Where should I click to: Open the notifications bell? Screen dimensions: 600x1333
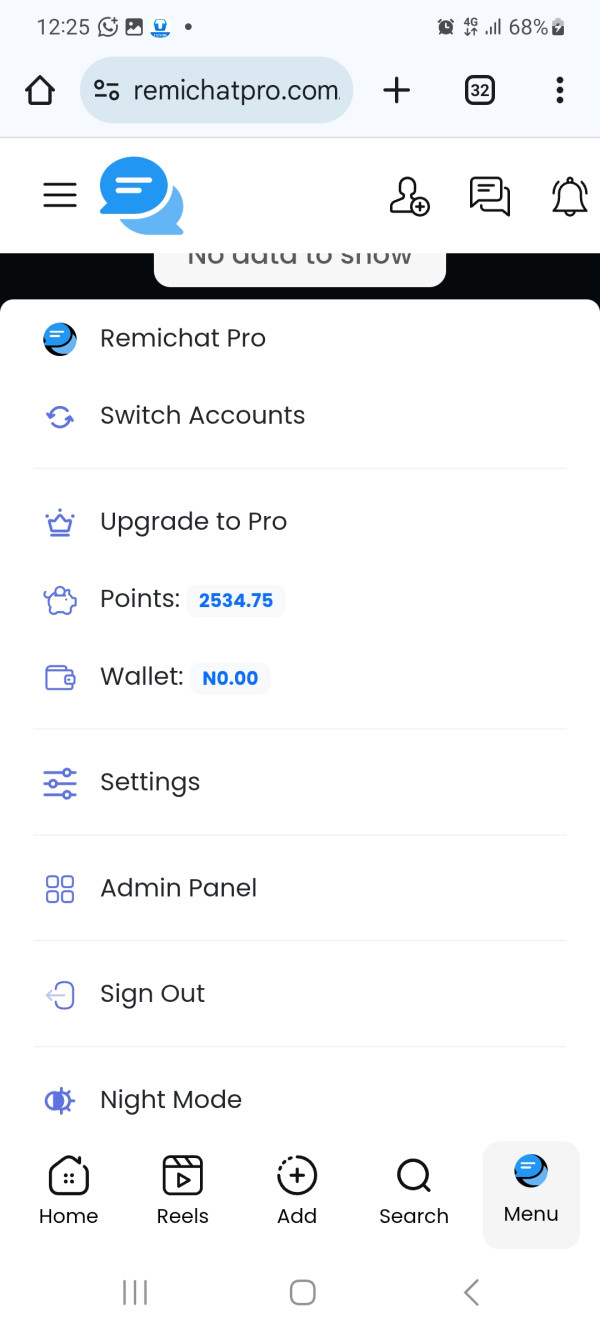pyautogui.click(x=570, y=196)
